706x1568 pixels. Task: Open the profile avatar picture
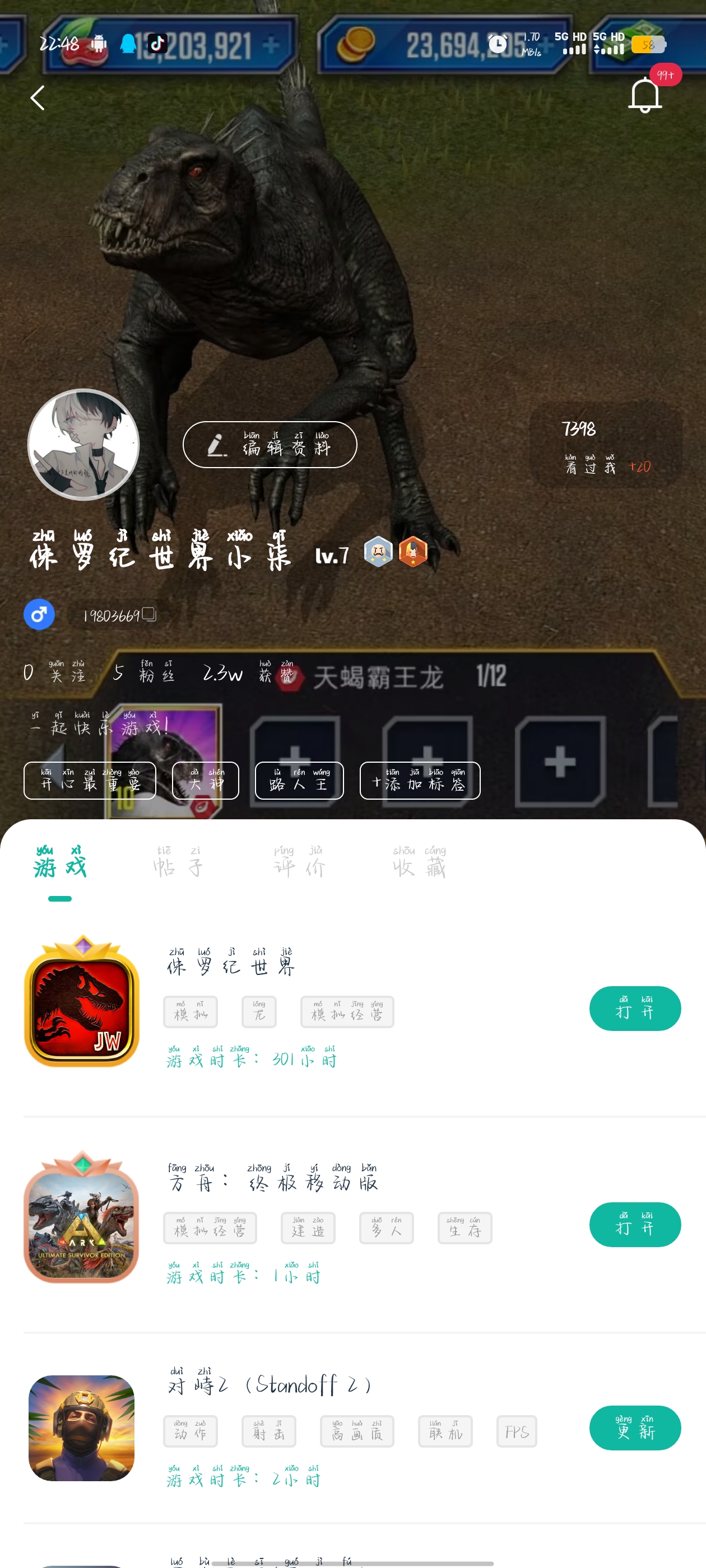click(x=83, y=445)
